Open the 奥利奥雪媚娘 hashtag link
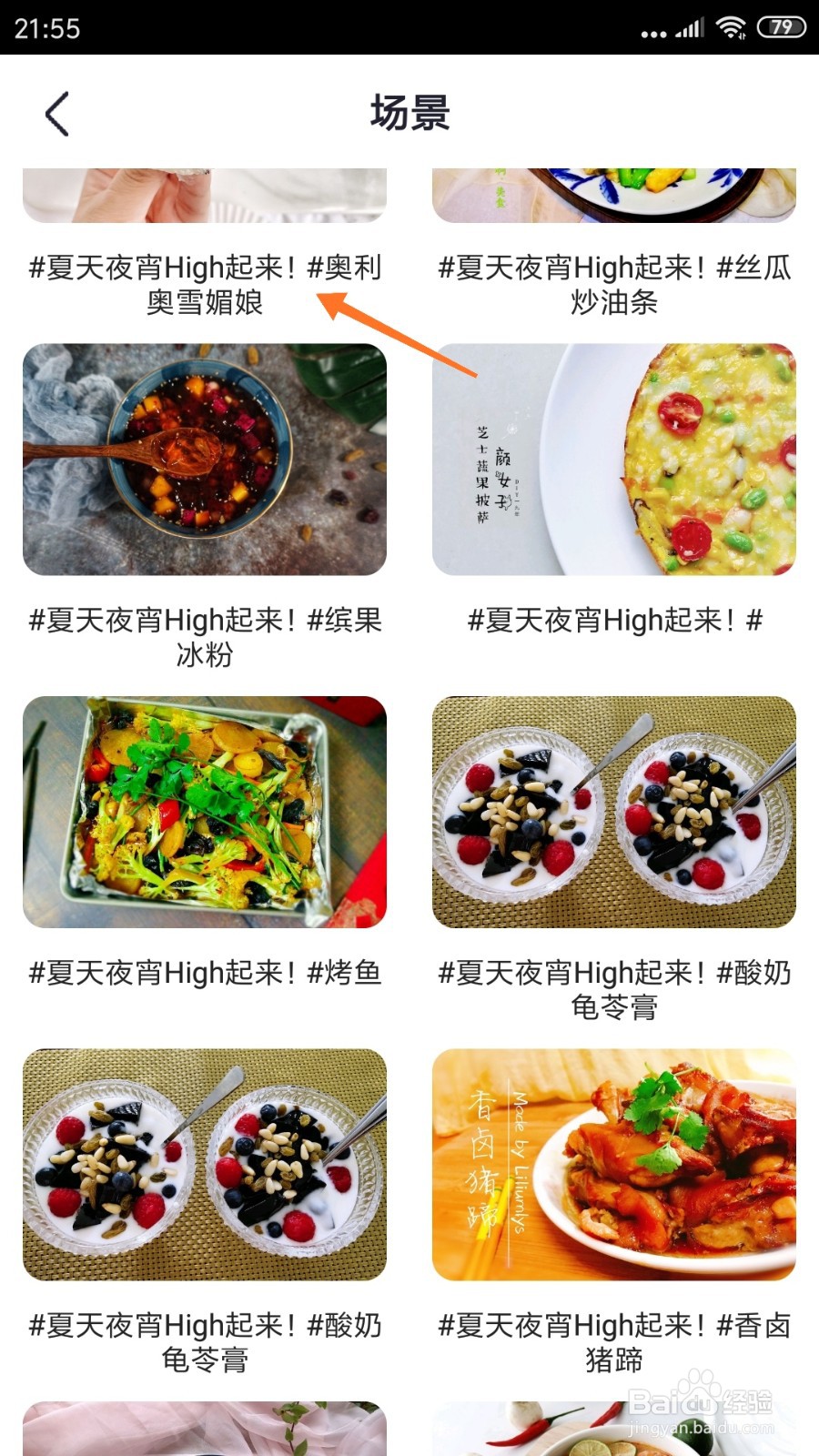The width and height of the screenshot is (819, 1456). [205, 285]
